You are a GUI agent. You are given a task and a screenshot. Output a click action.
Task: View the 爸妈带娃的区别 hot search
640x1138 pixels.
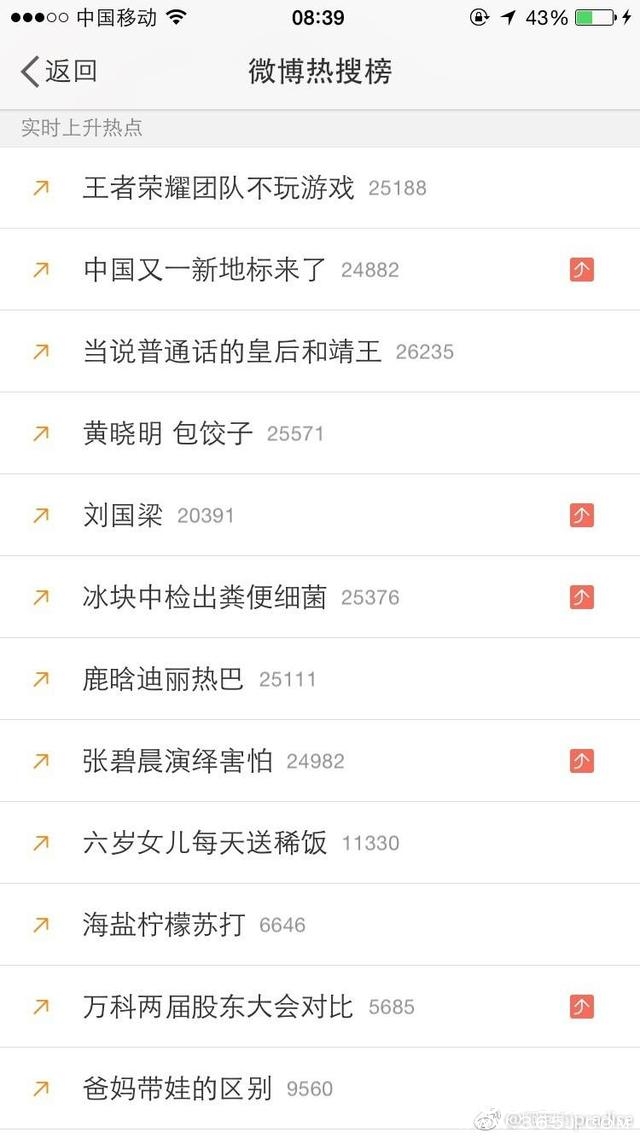click(178, 1090)
